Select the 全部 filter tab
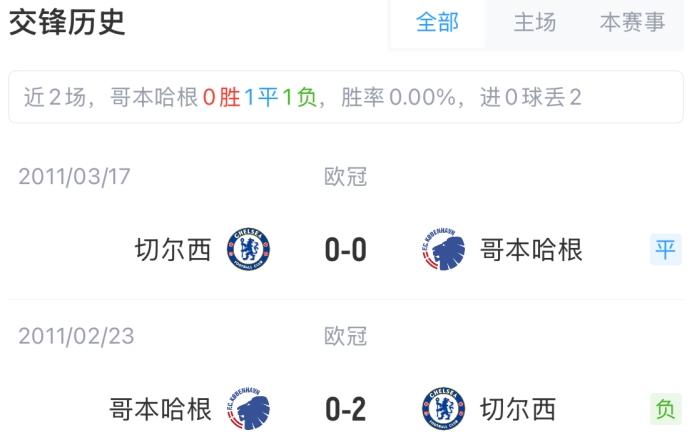Screen dimensions: 688x446 tap(437, 23)
